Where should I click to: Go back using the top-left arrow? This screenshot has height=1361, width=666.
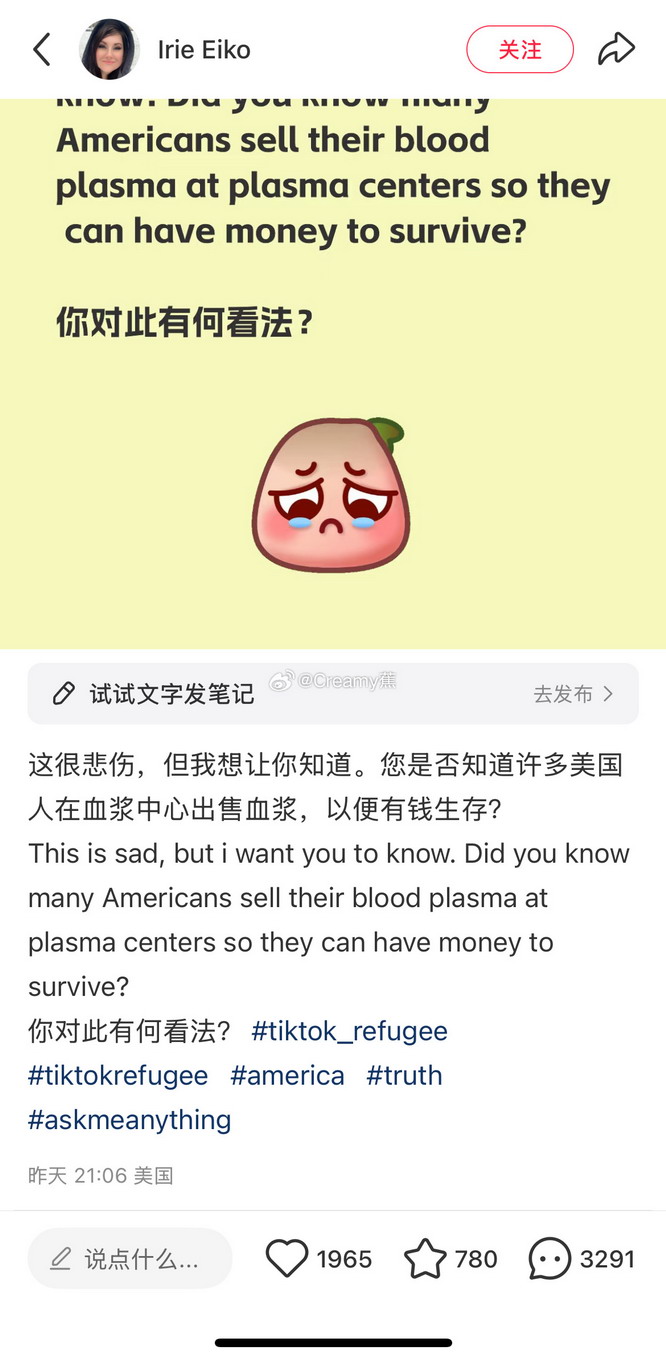(x=41, y=49)
